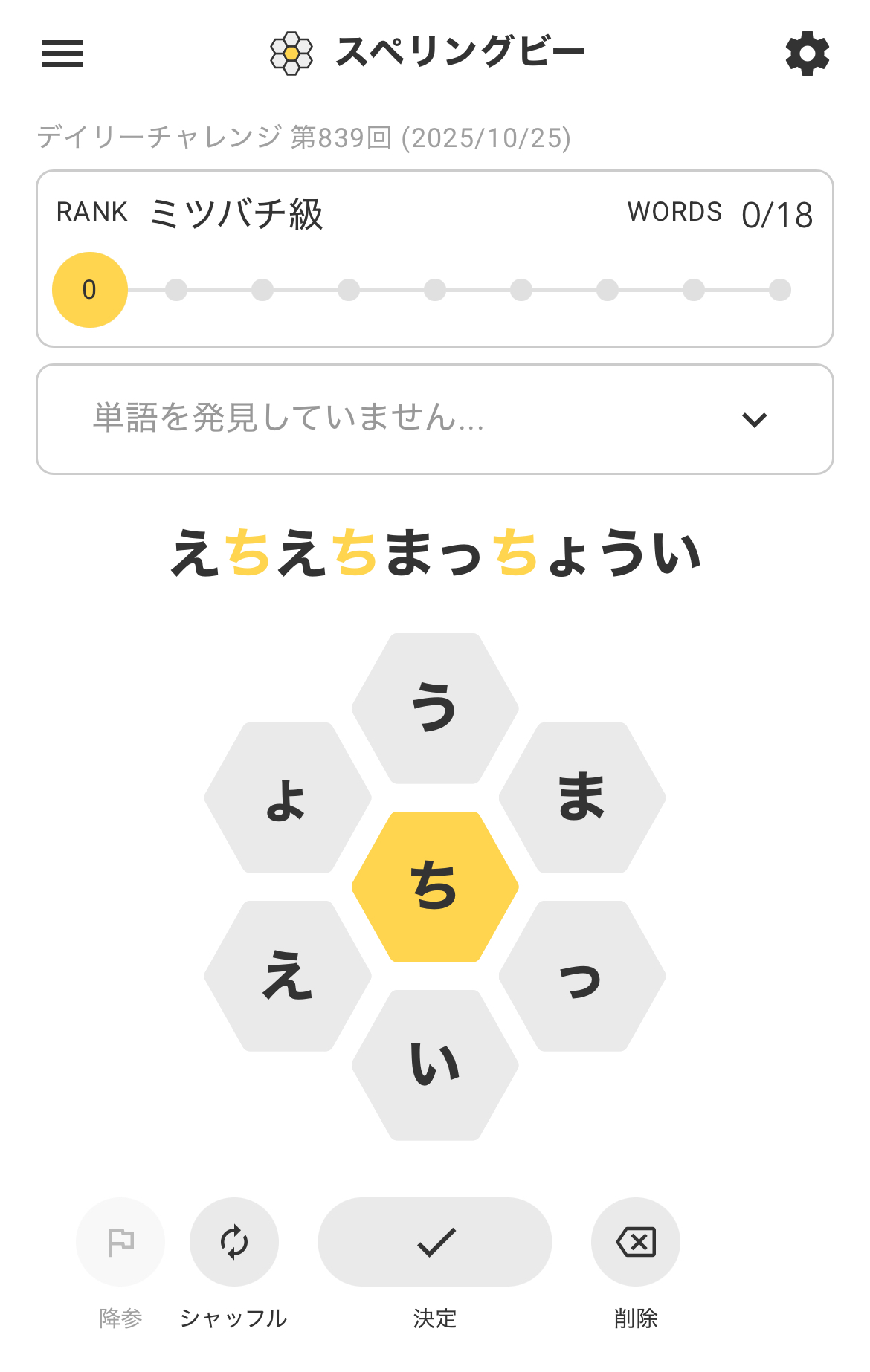Shuffle the letter hexagons
The width and height of the screenshot is (870, 1372).
pos(234,1242)
